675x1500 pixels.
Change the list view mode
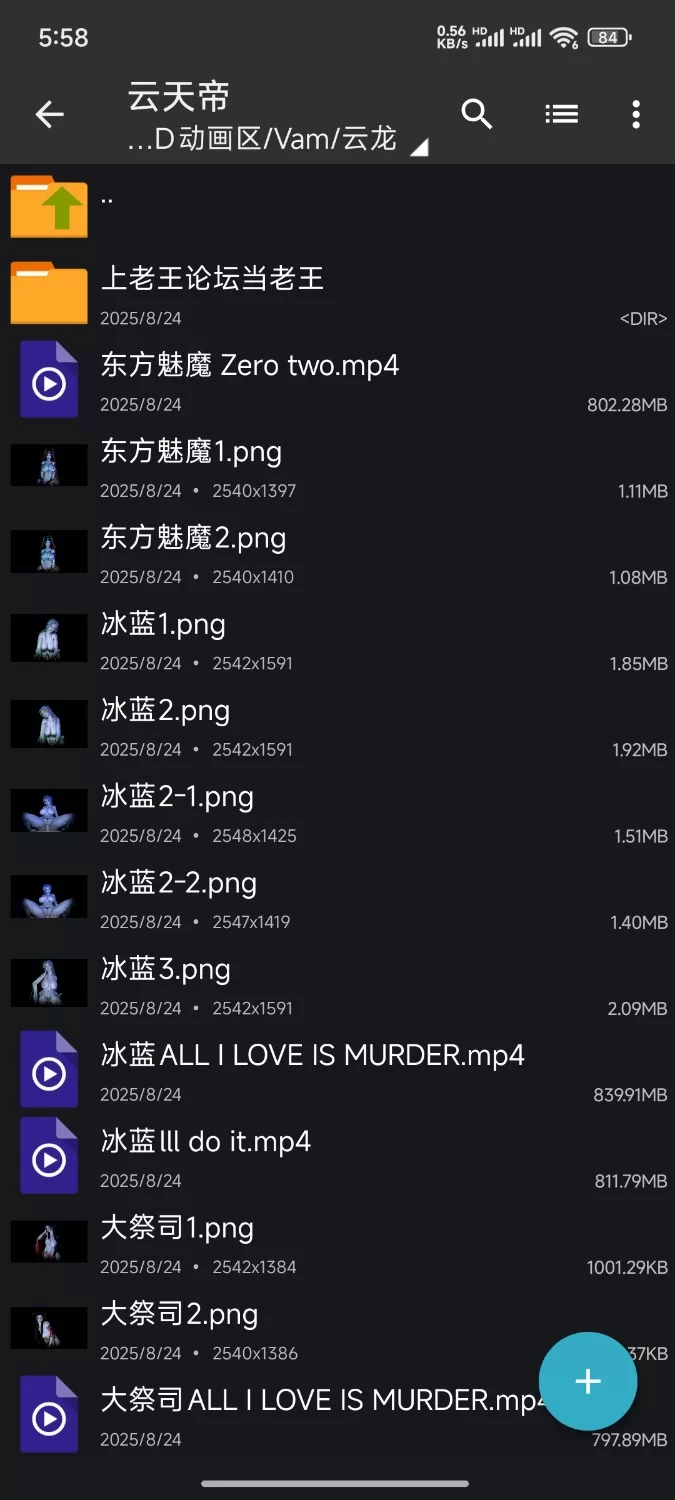(561, 115)
